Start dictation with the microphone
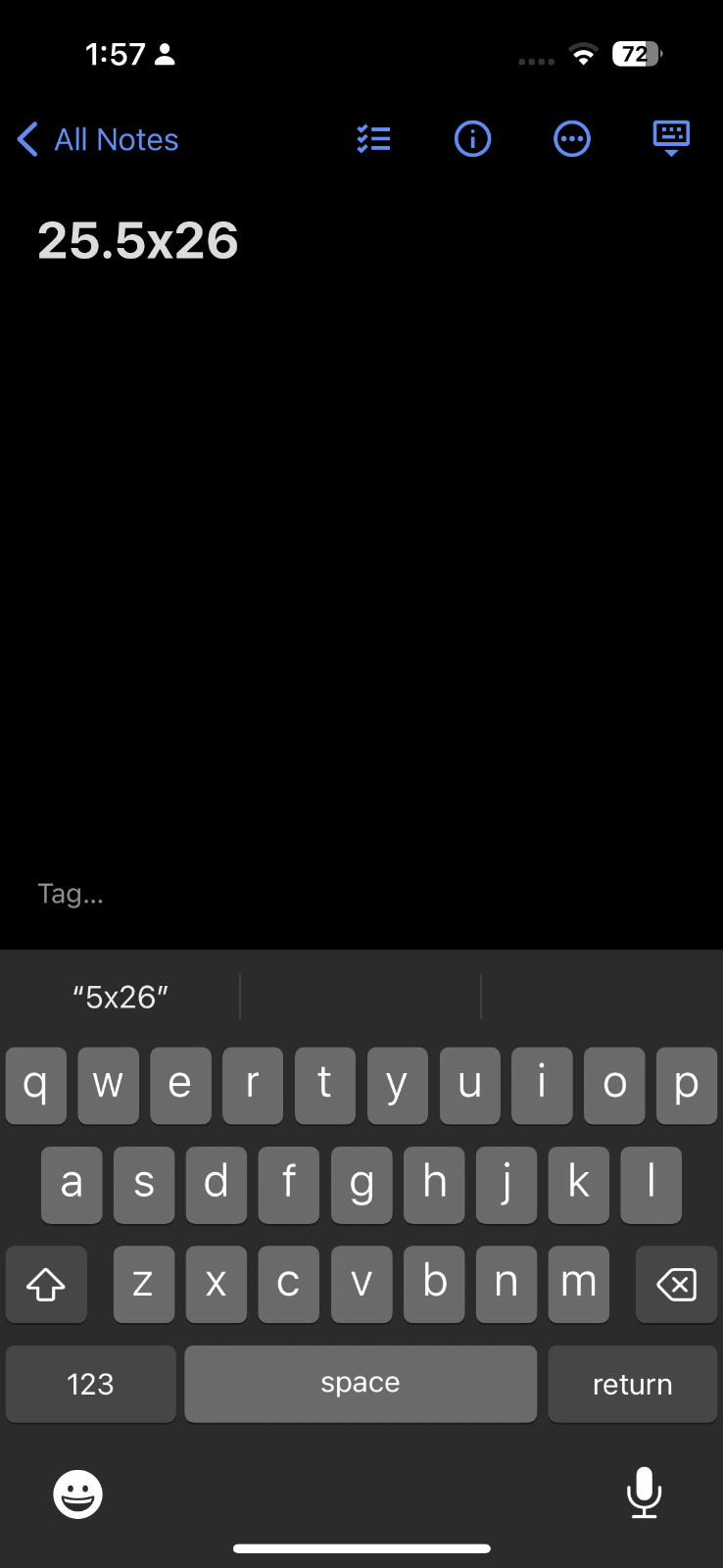The width and height of the screenshot is (723, 1568). (x=644, y=1493)
